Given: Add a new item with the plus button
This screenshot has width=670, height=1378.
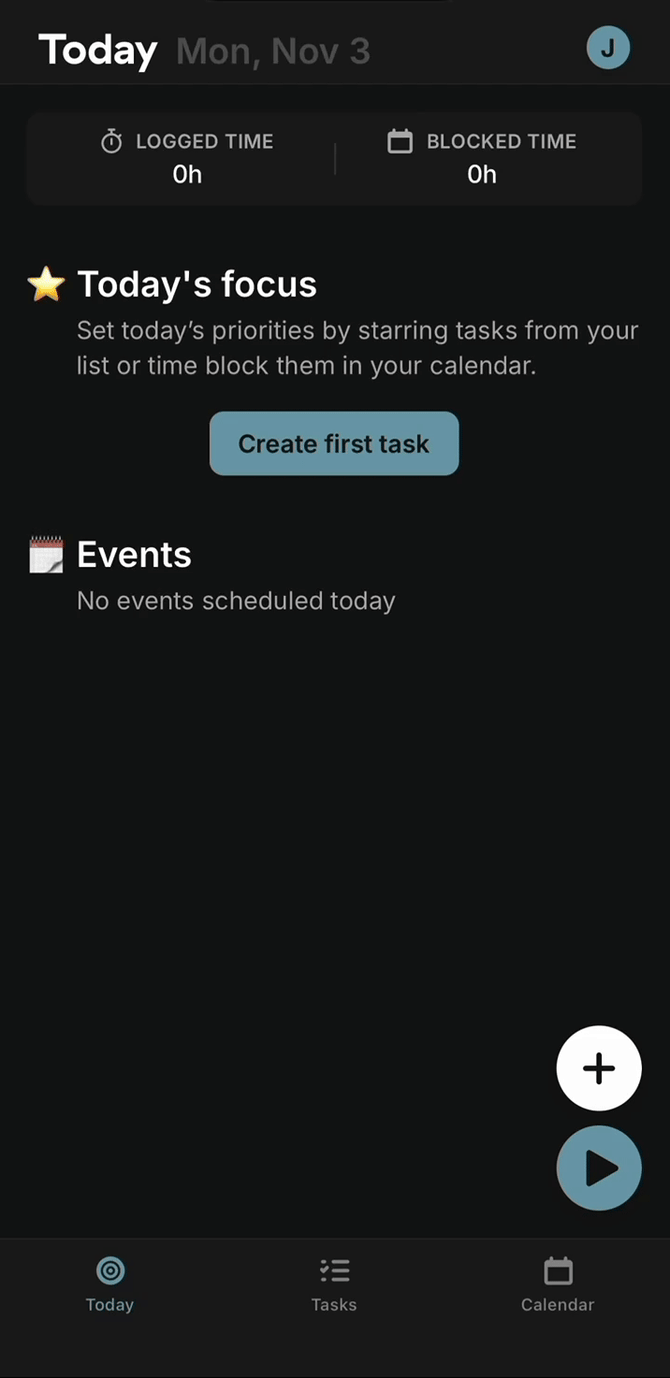Looking at the screenshot, I should click(x=599, y=1068).
